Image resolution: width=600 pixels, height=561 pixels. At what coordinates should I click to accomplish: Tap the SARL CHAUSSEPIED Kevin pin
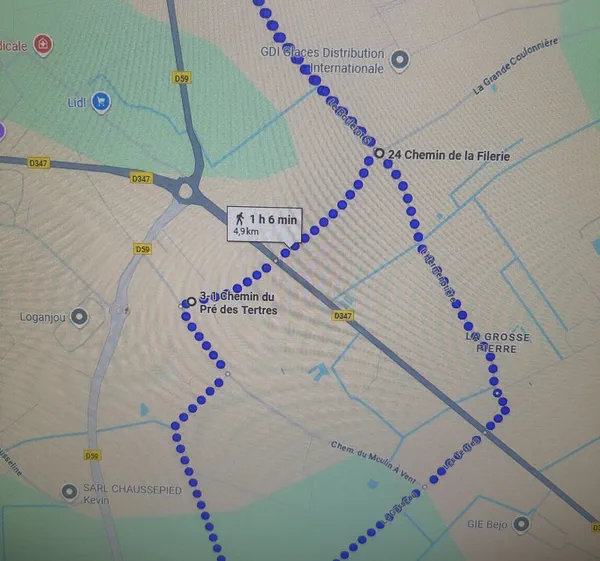69,491
